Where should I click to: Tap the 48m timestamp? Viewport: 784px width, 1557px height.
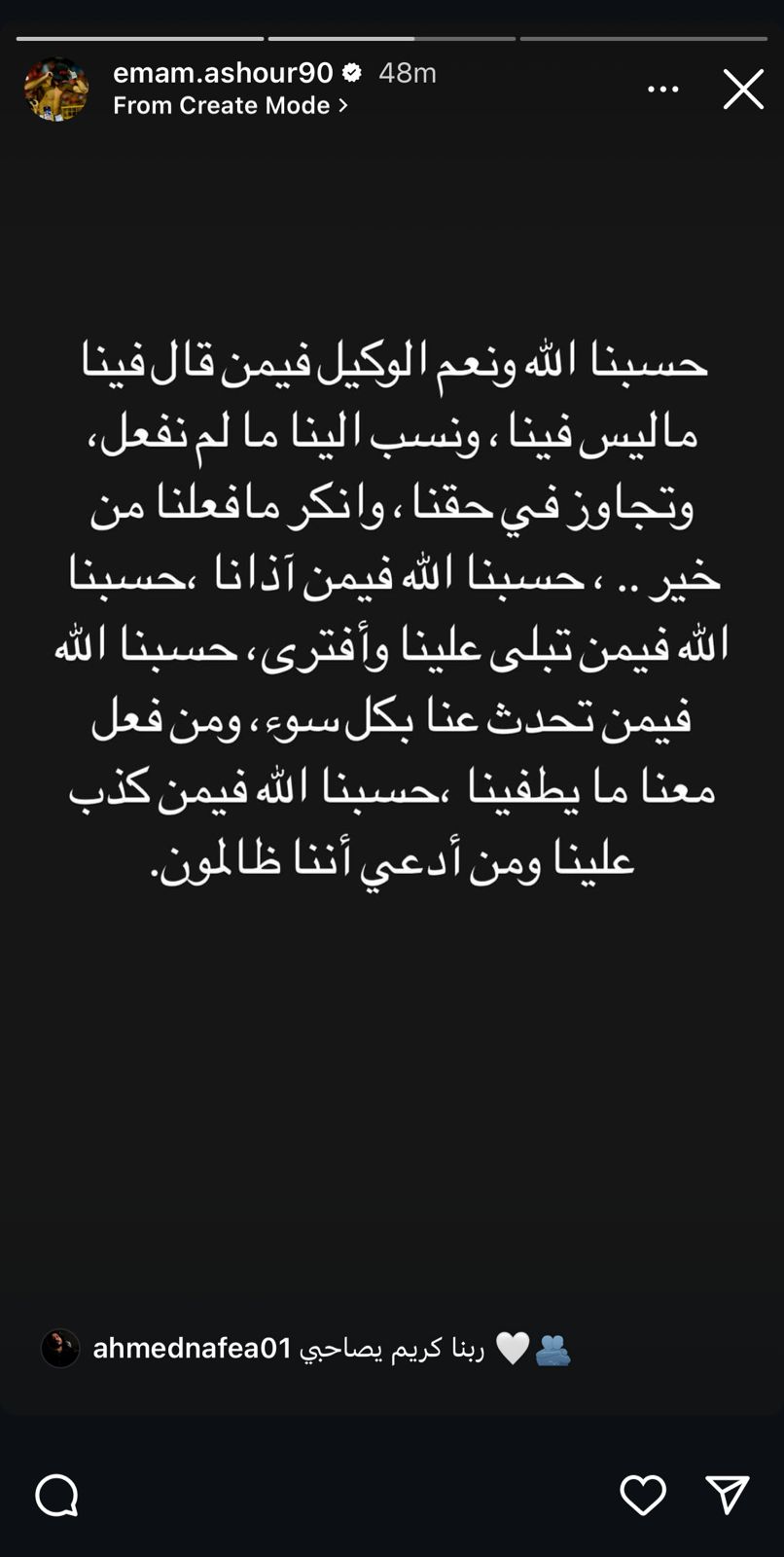click(x=409, y=71)
